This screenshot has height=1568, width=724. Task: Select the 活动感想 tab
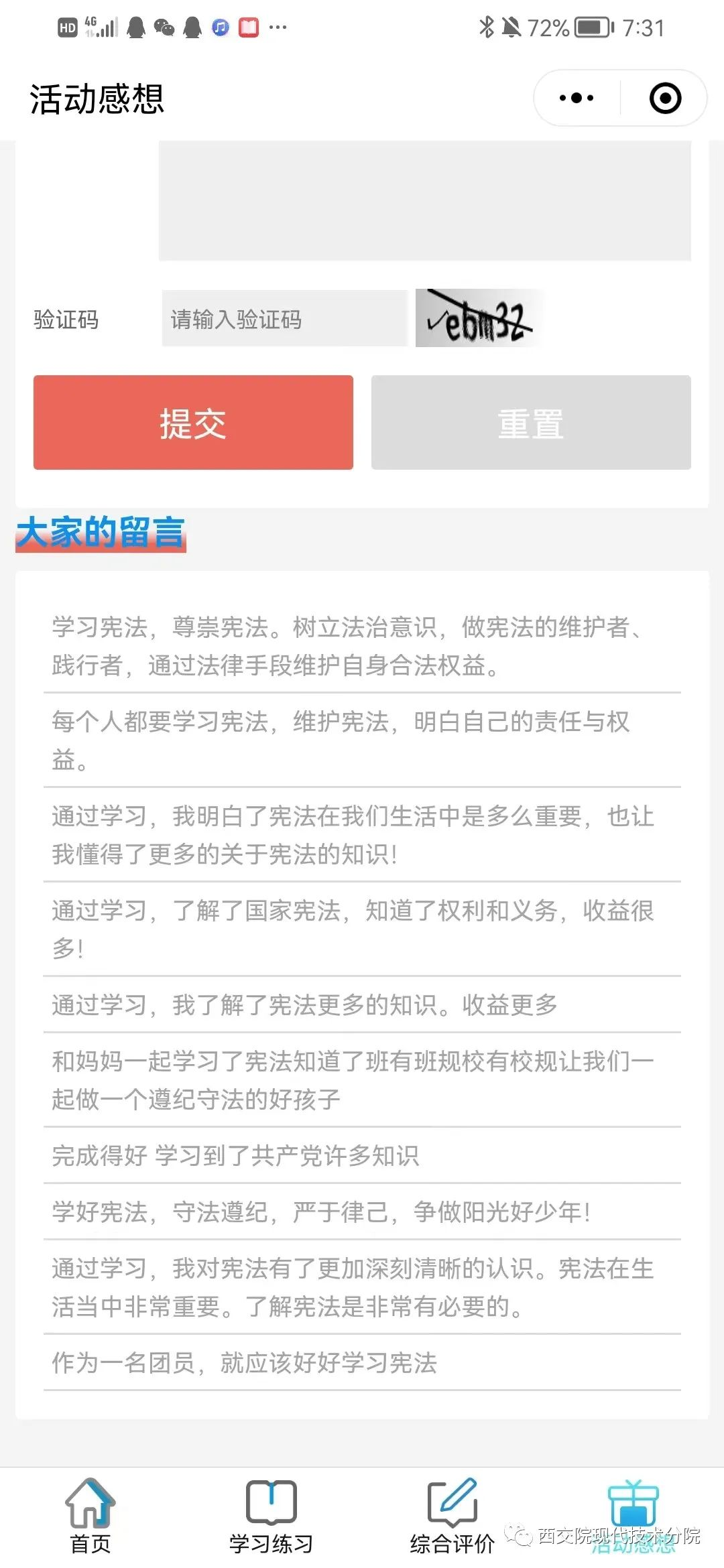tap(633, 1516)
